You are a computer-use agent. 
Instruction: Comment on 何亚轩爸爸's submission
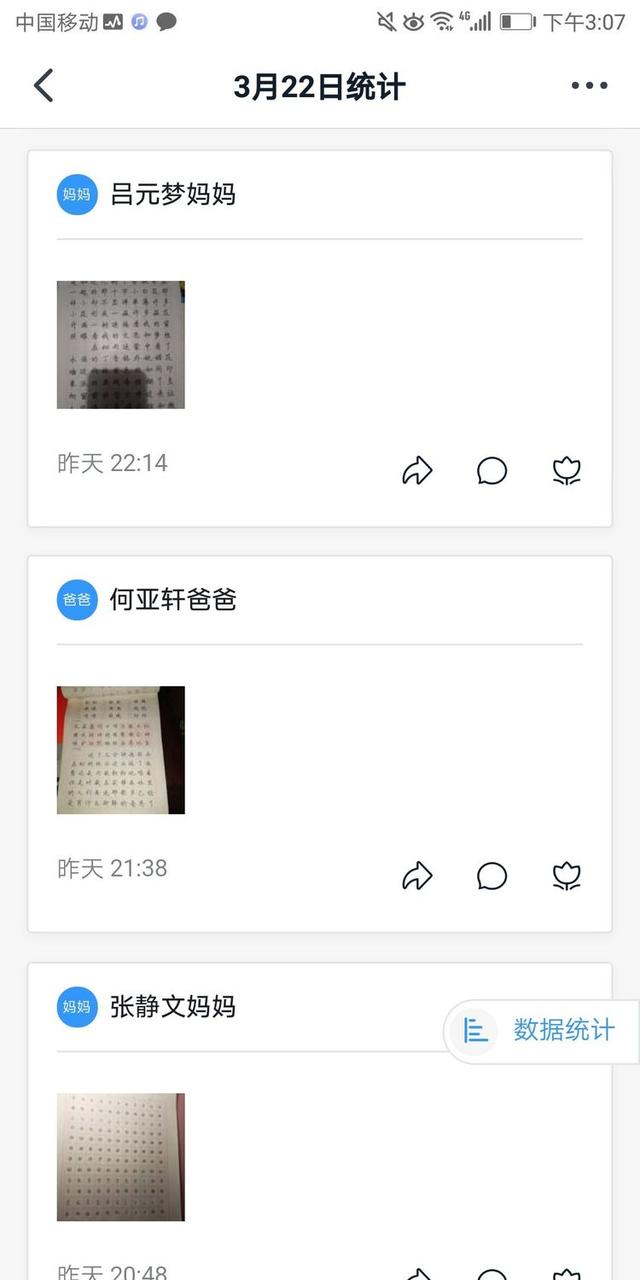point(492,876)
